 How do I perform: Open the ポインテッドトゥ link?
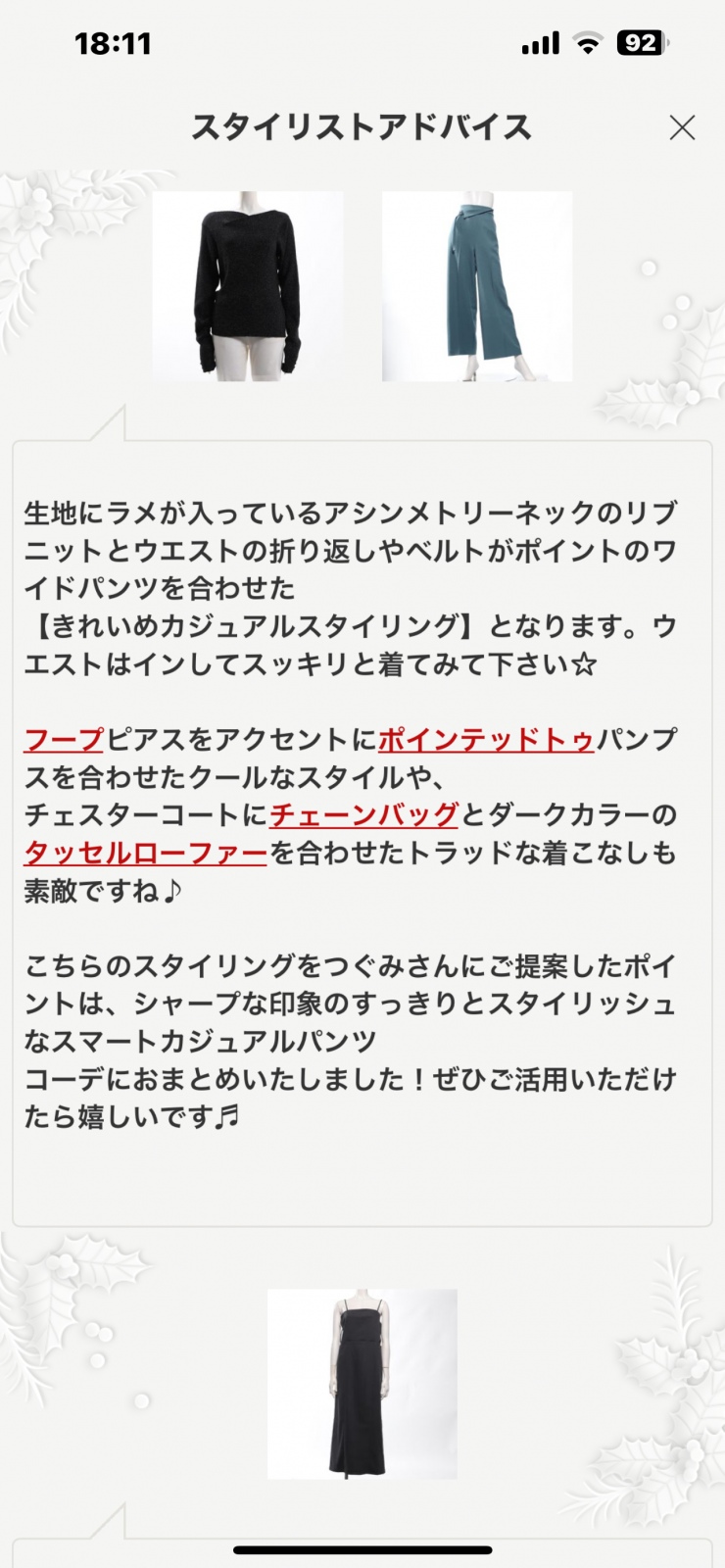click(x=486, y=739)
